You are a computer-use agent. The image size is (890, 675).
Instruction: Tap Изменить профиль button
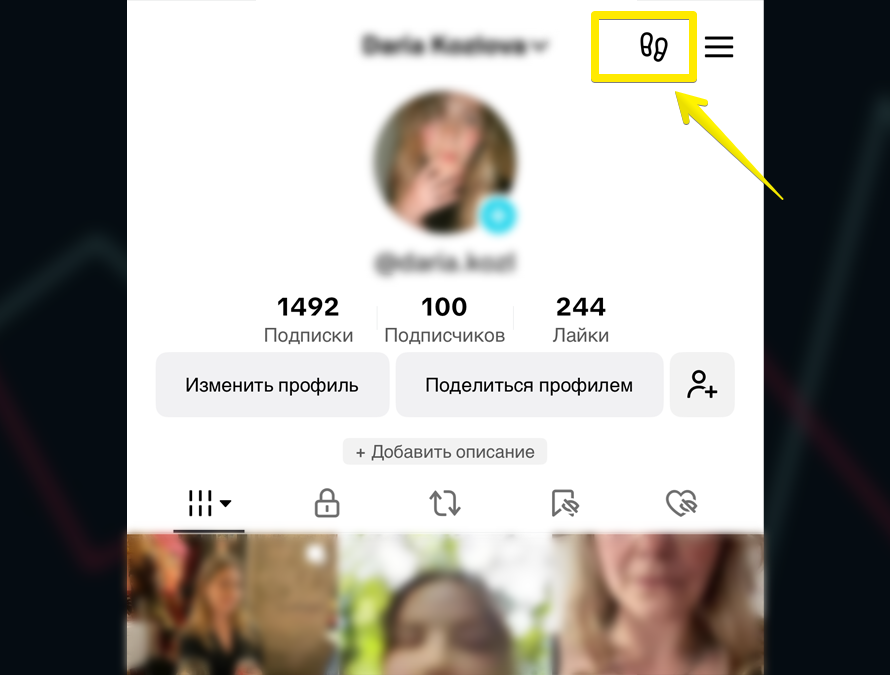coord(272,385)
